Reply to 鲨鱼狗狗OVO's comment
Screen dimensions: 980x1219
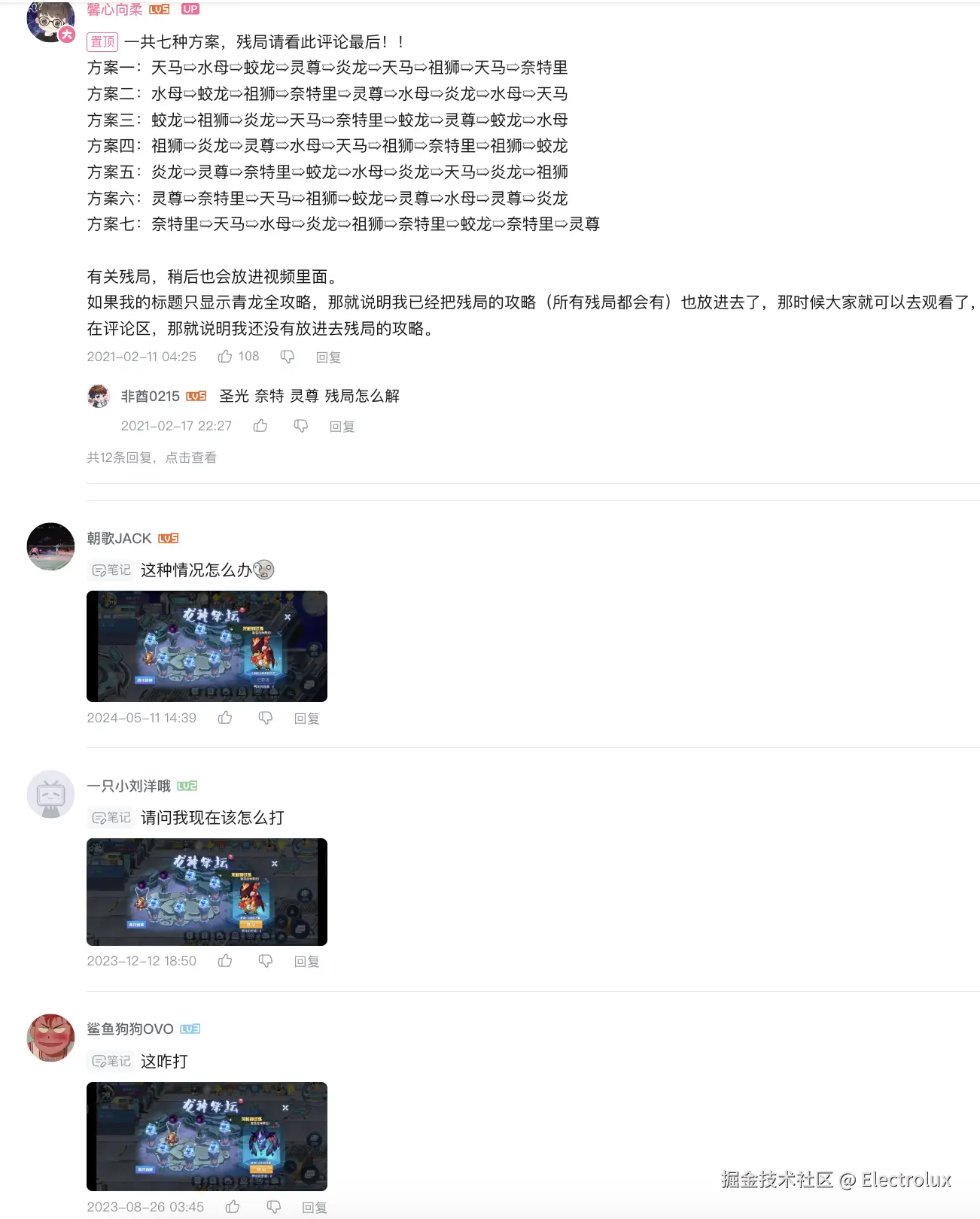point(314,1208)
